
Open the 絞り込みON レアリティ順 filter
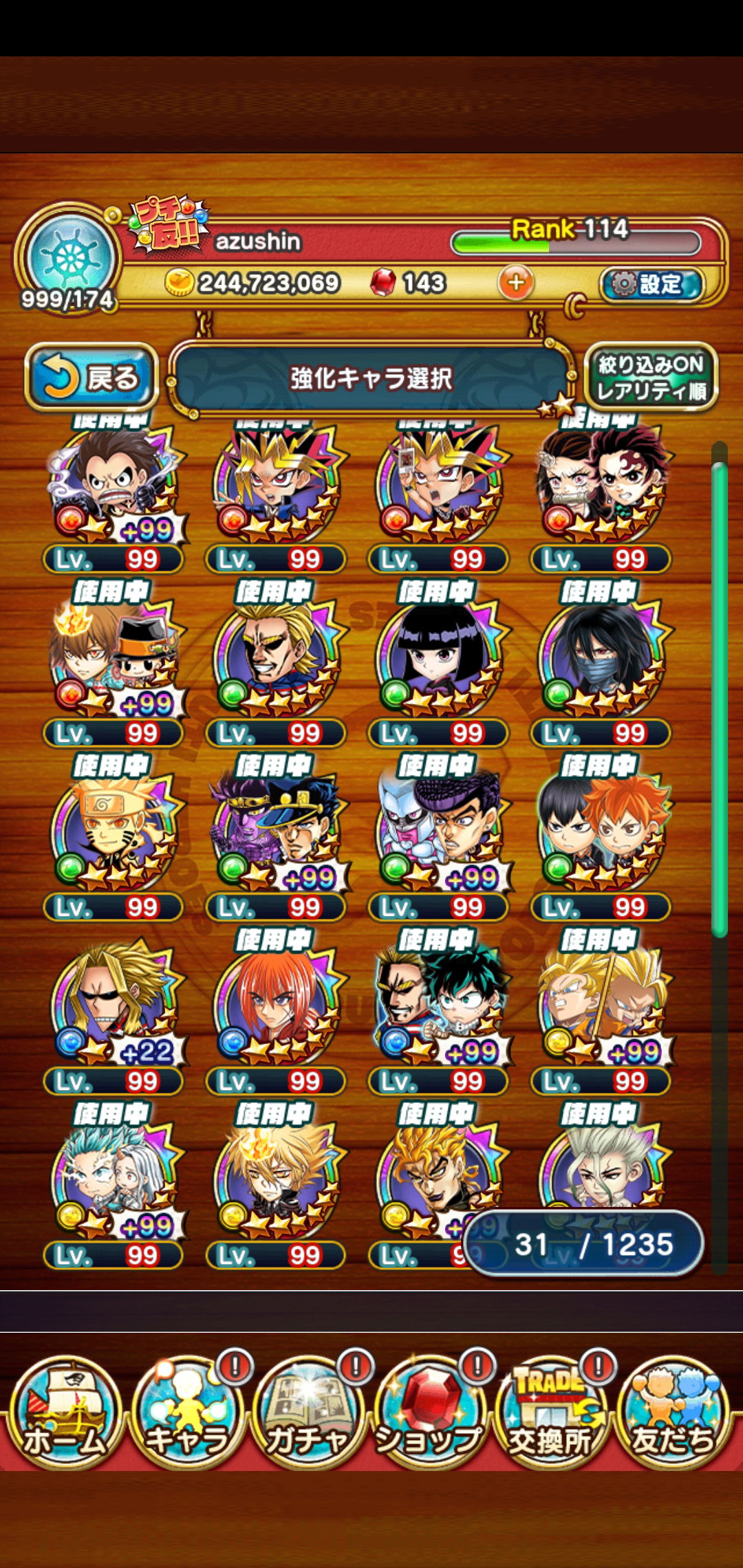(x=651, y=378)
